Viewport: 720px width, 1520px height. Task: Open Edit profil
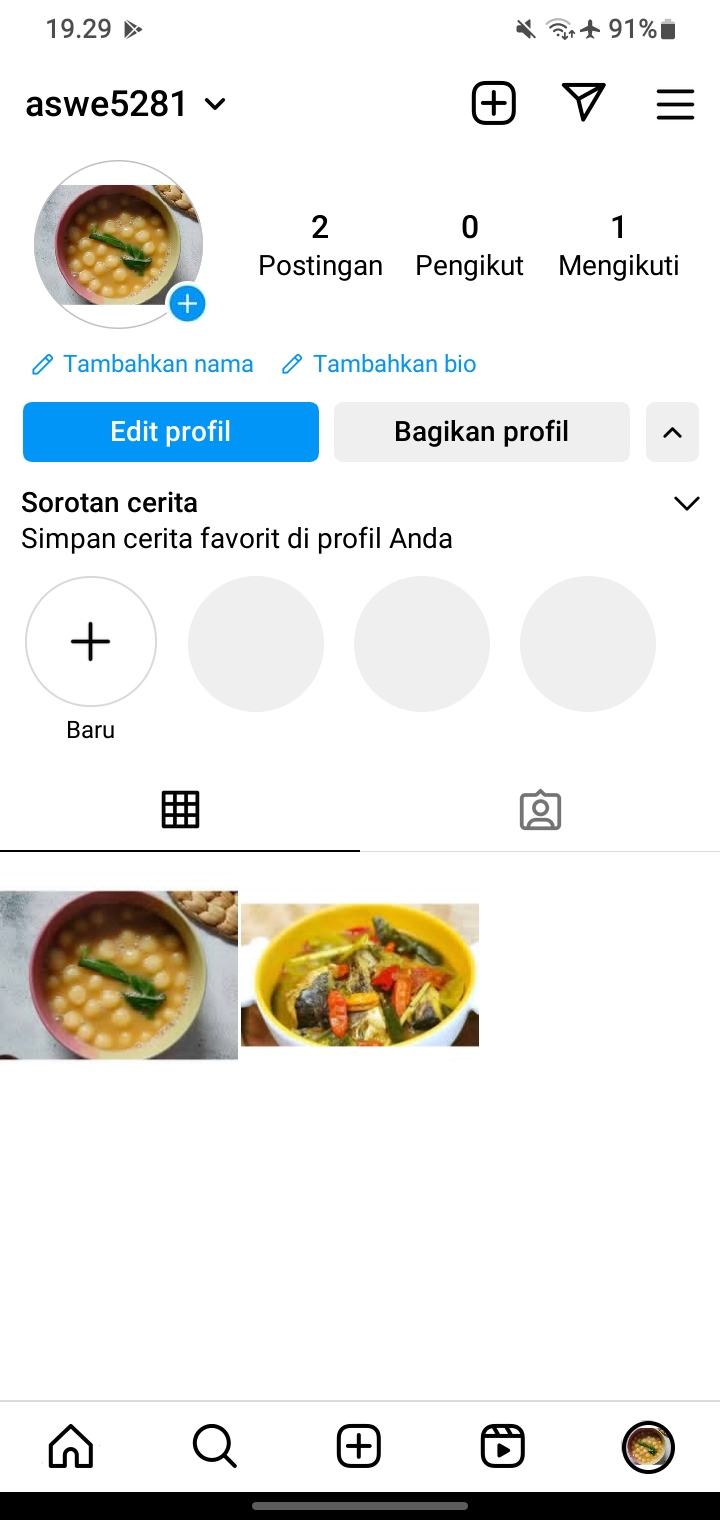coord(171,432)
